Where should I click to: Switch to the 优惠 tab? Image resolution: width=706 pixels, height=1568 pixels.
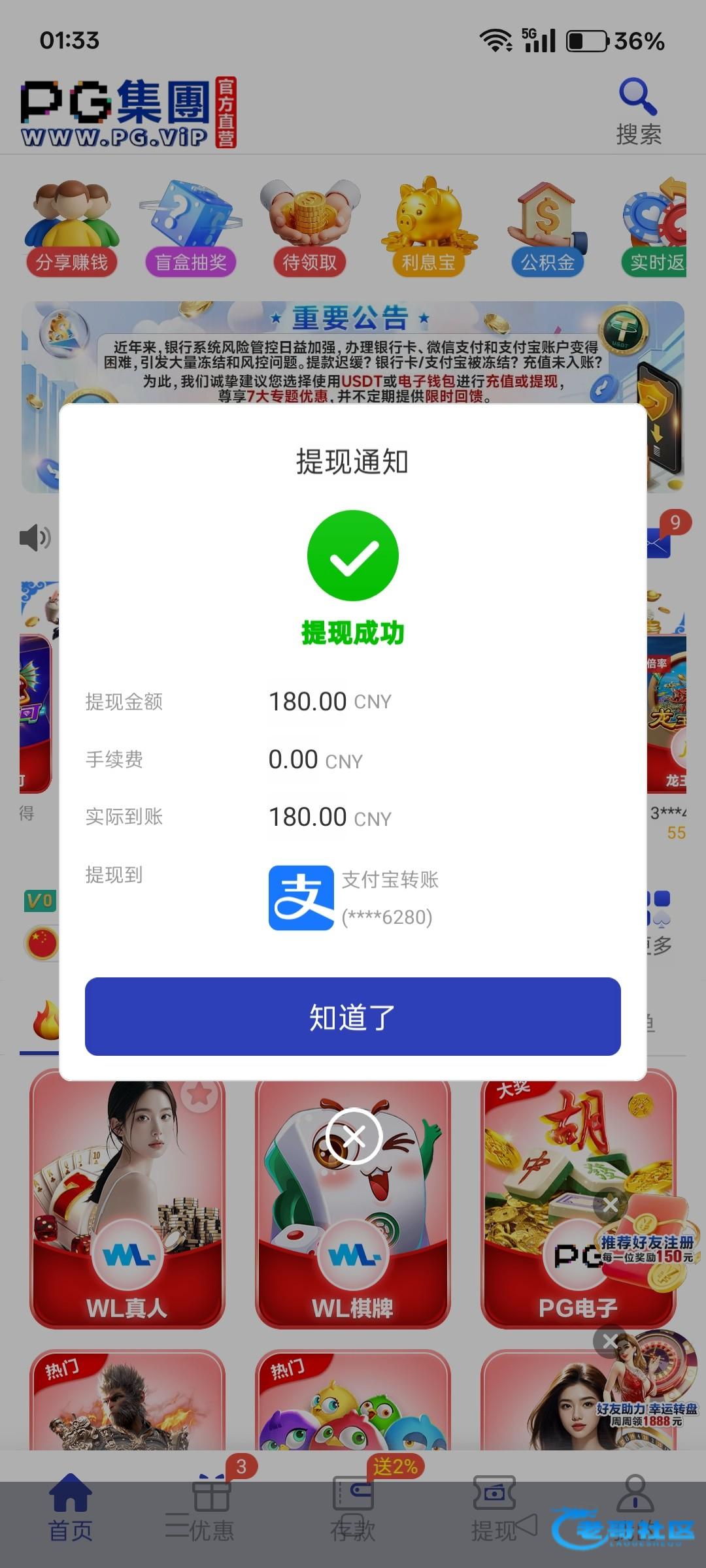pos(210,1508)
